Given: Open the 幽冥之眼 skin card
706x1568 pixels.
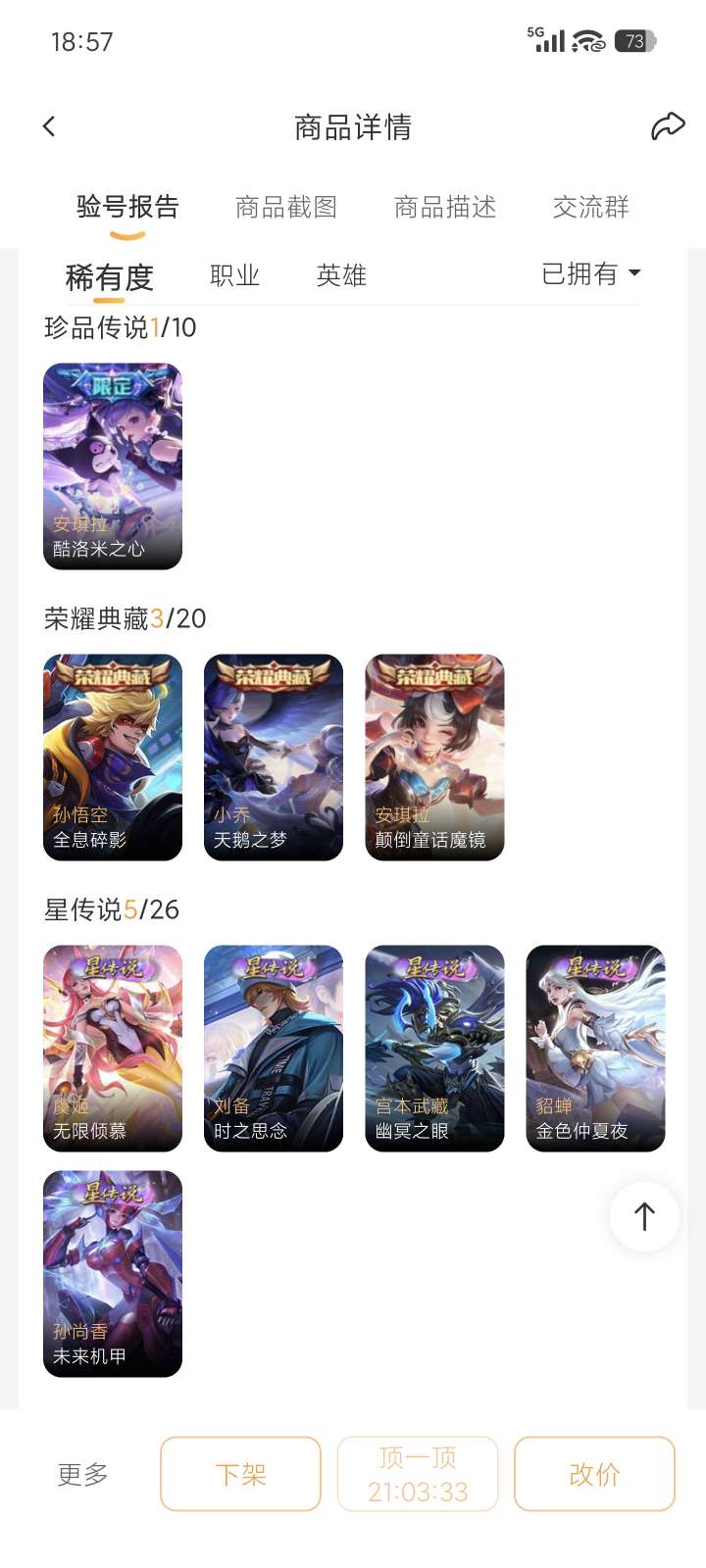Looking at the screenshot, I should [434, 1048].
